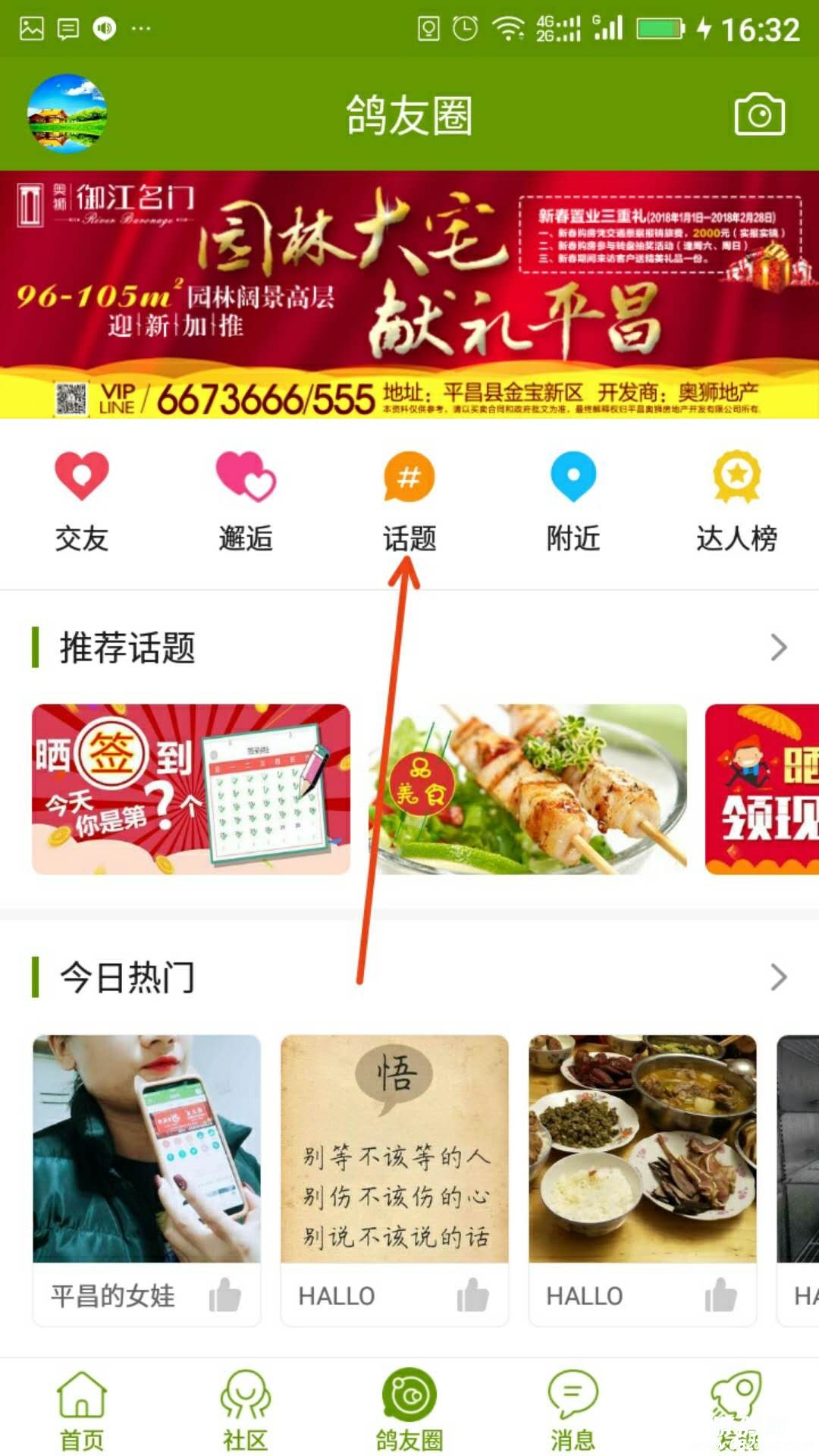Screen dimensions: 819x1456
Task: Open the 美食 food topic card
Action: pos(528,789)
